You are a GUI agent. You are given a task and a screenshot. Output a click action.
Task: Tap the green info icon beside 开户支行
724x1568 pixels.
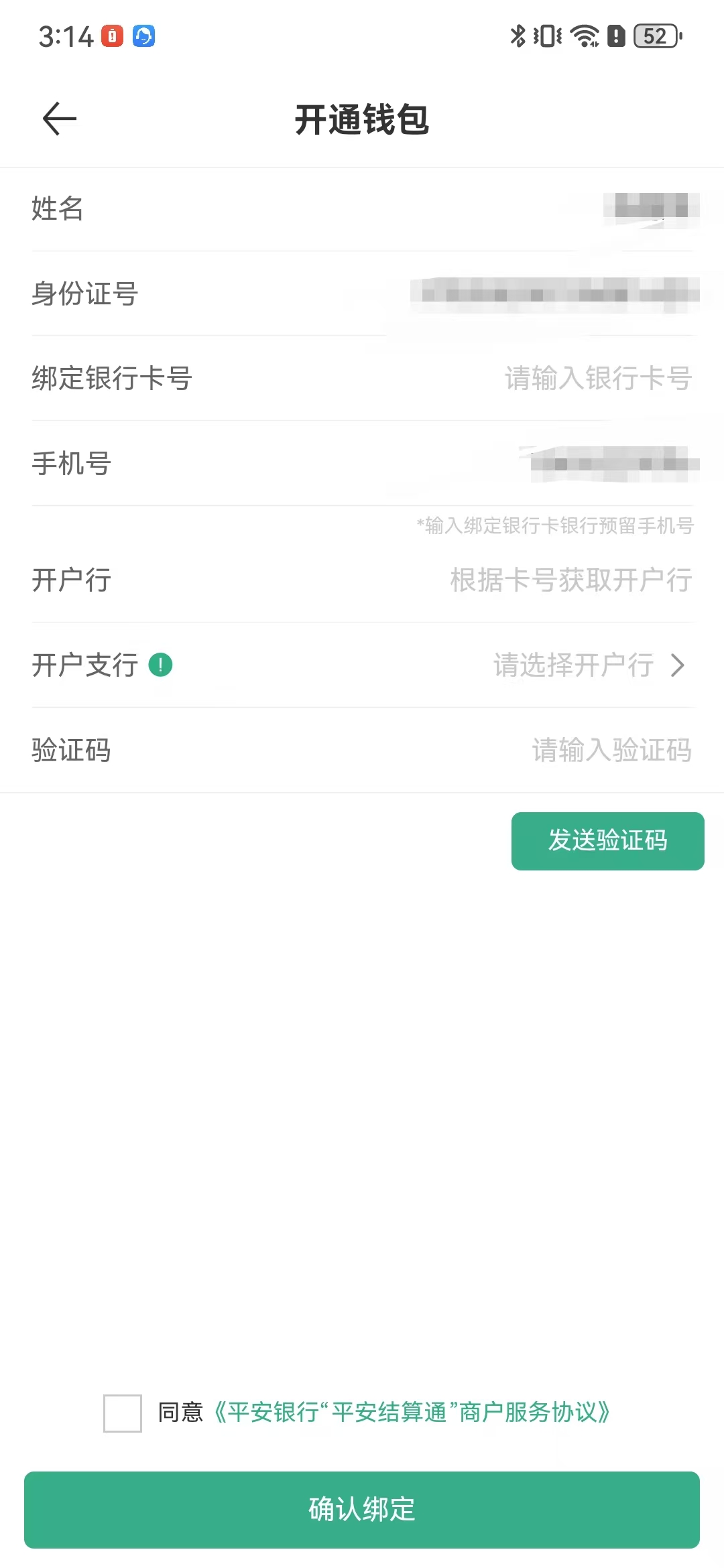[160, 665]
